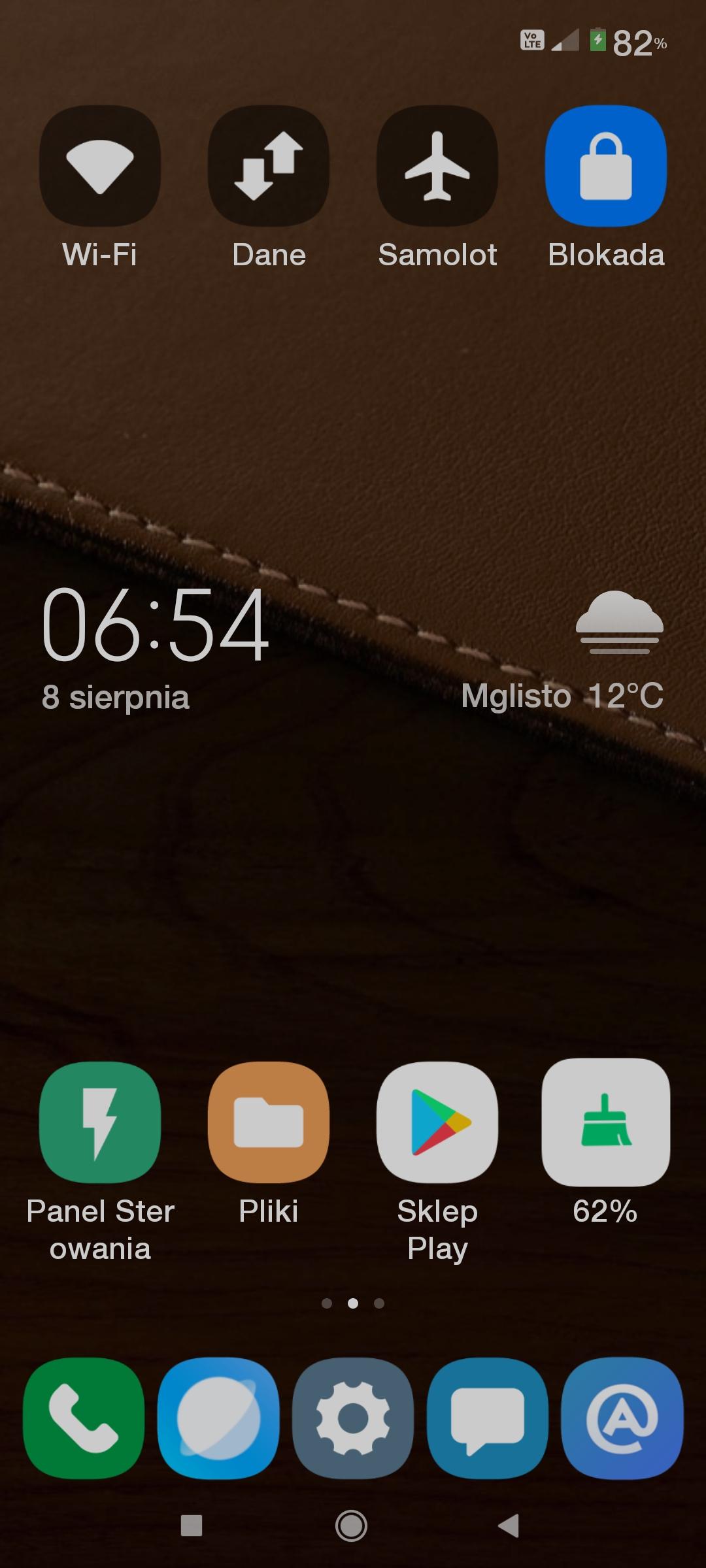The image size is (706, 1568).
Task: Run the 62% memory cleaner
Action: [606, 1122]
